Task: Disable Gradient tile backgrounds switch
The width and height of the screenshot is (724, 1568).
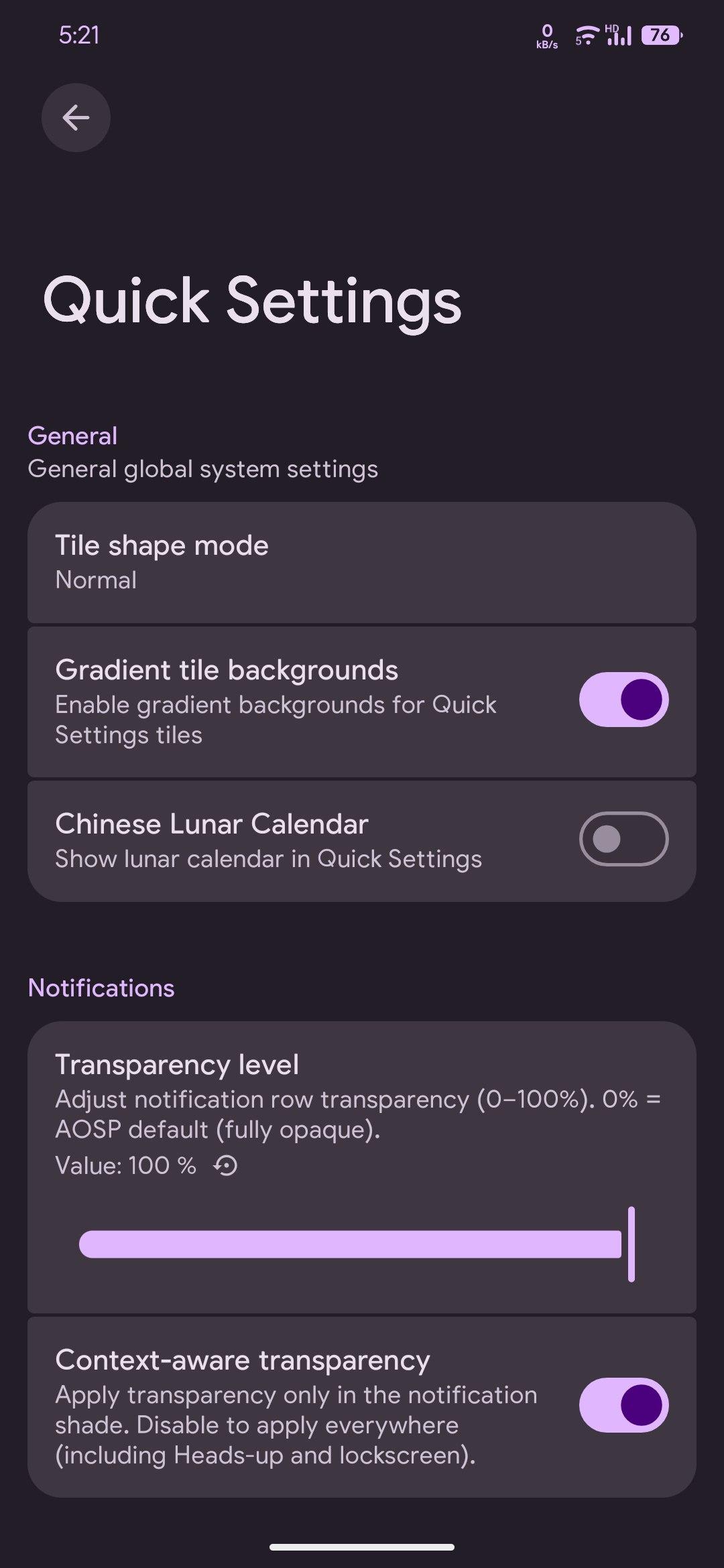Action: click(x=623, y=700)
